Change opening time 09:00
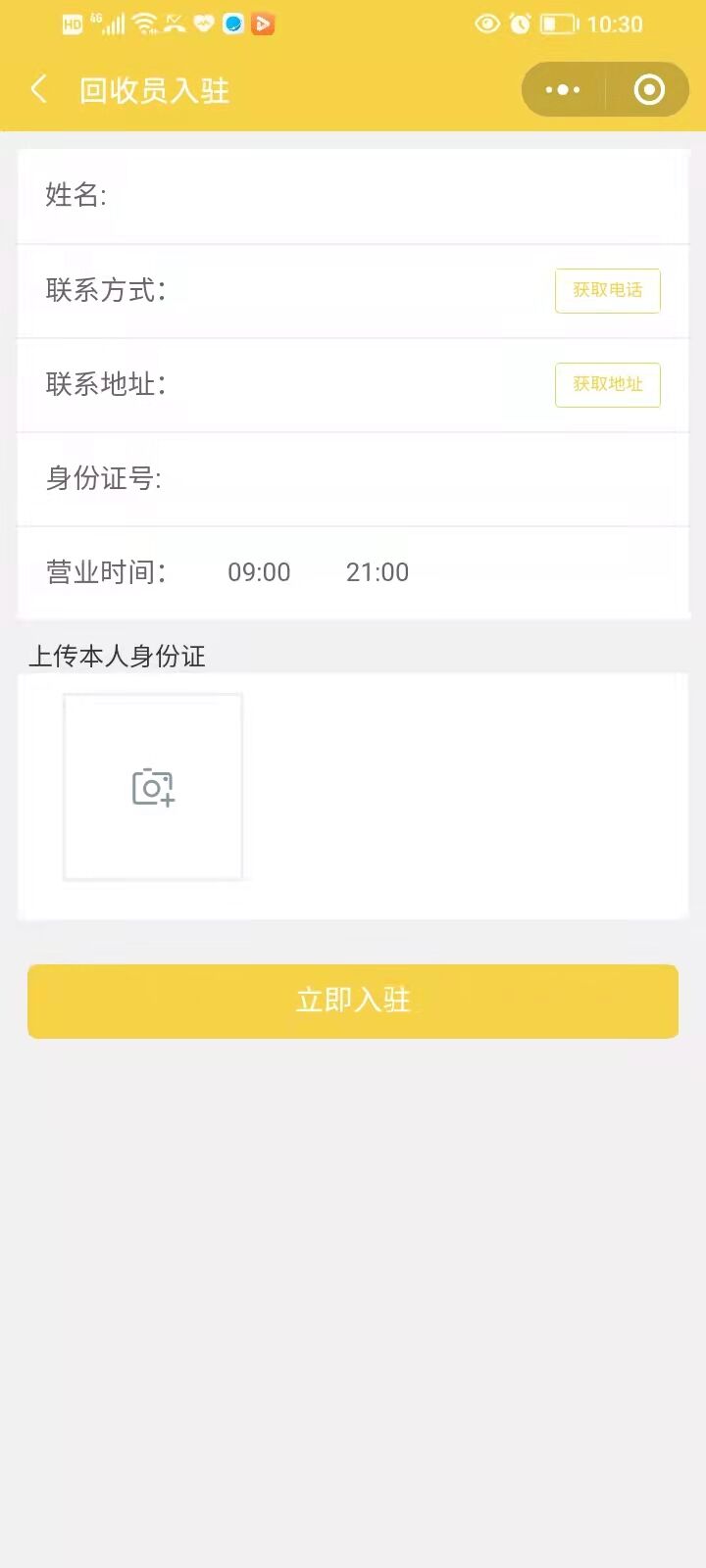This screenshot has width=706, height=1568. (x=259, y=572)
